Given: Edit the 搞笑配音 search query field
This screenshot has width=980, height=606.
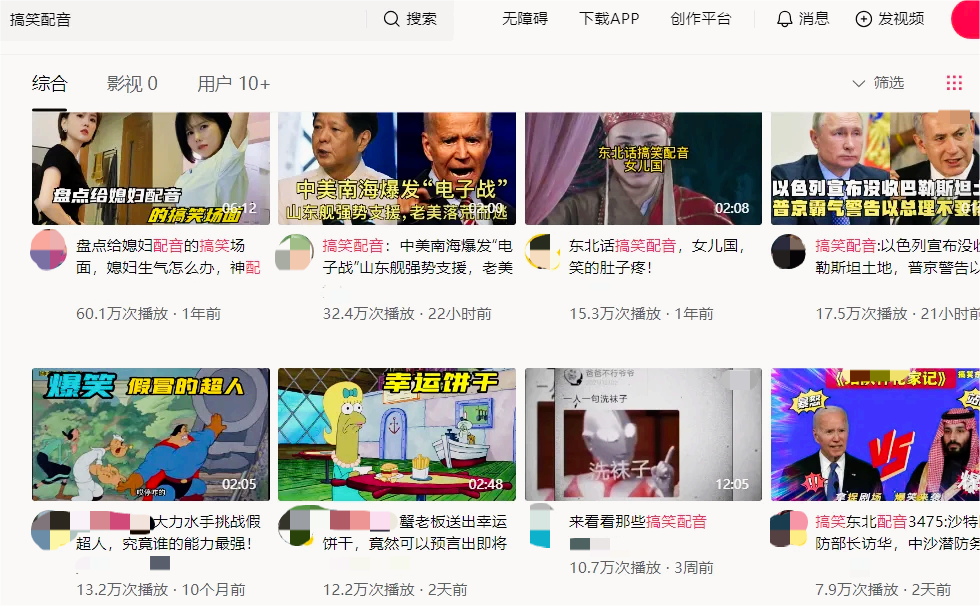Looking at the screenshot, I should point(180,19).
